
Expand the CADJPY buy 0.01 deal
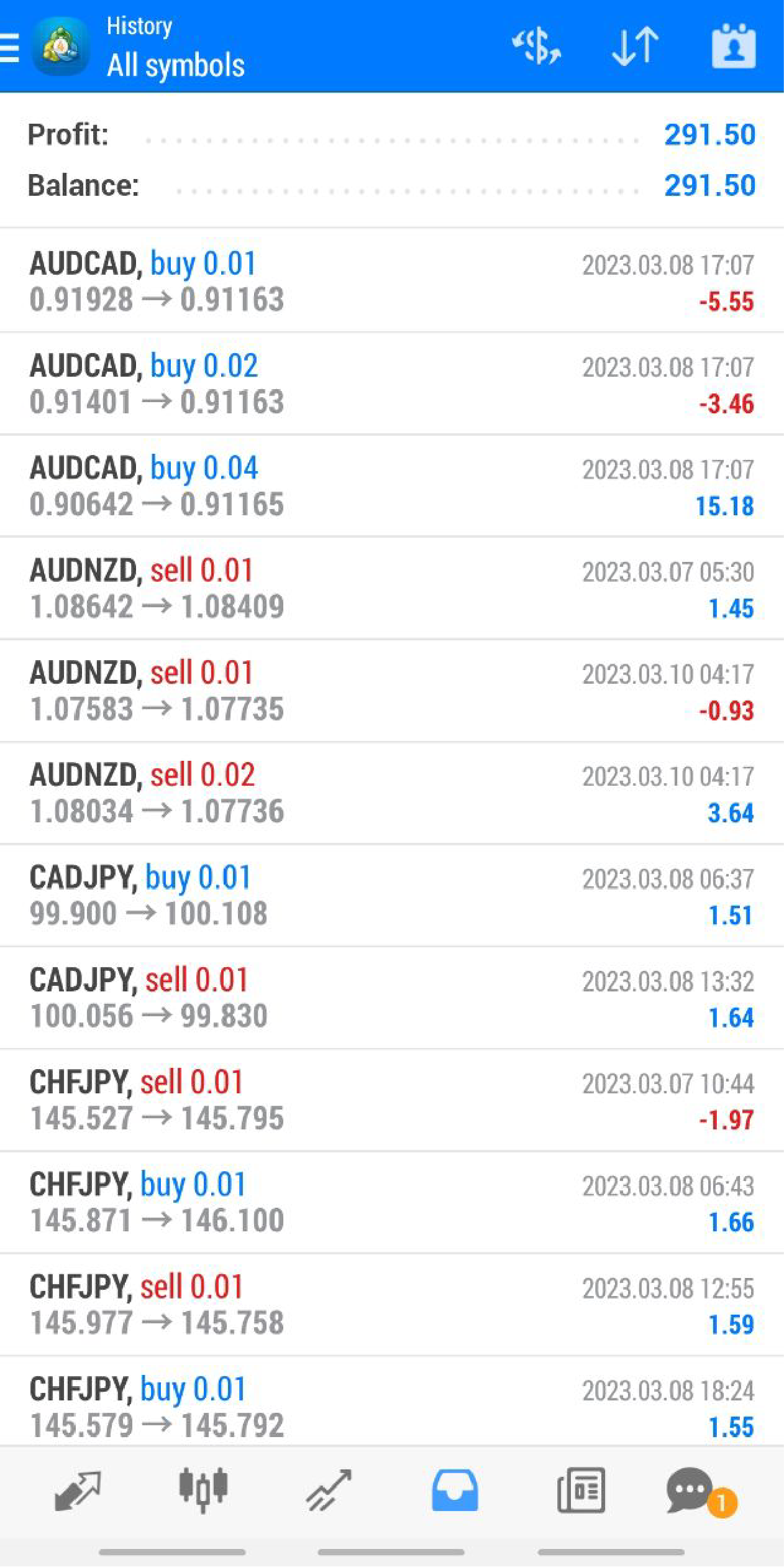[x=391, y=896]
